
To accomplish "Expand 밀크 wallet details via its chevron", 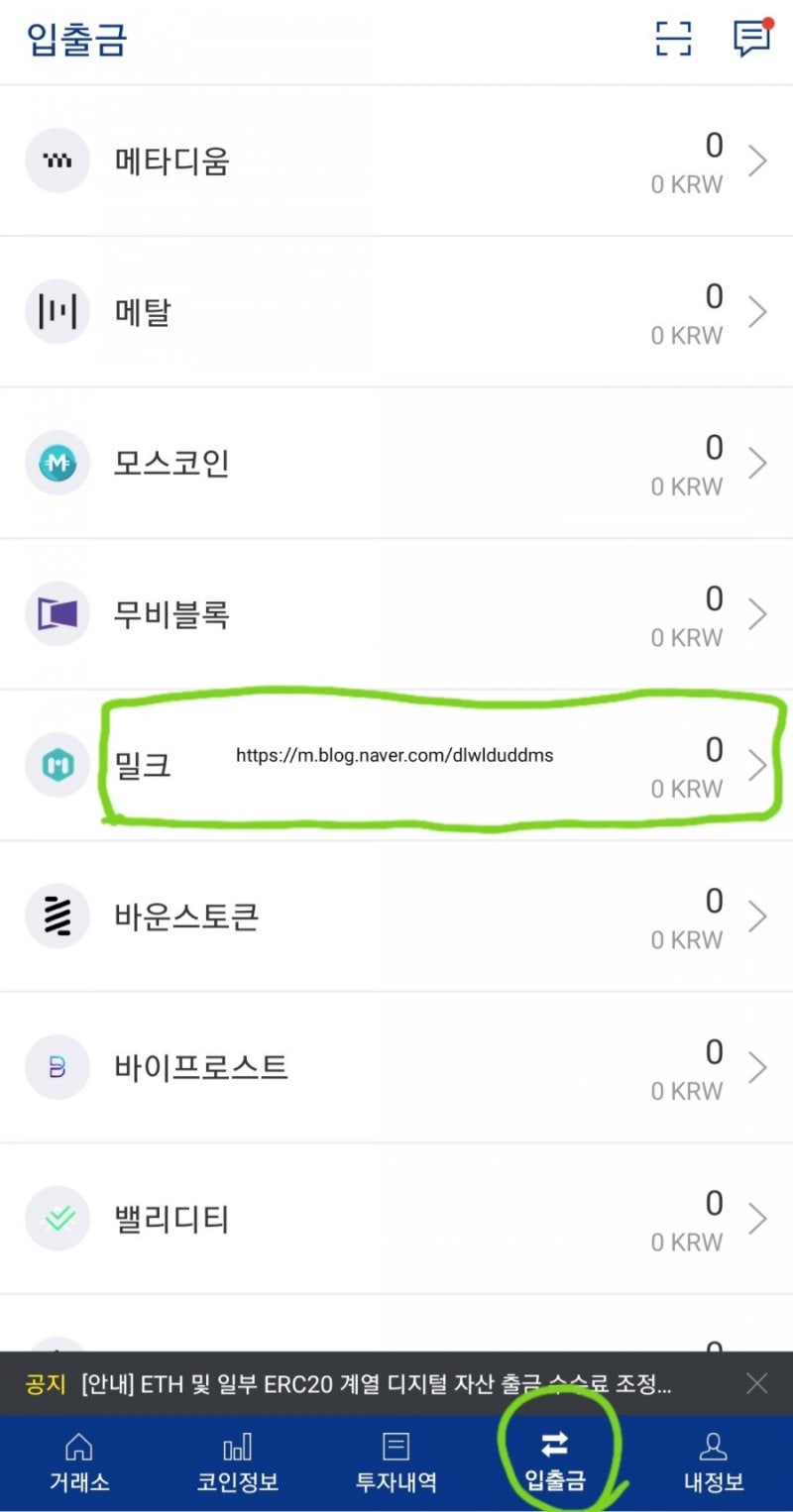I will [758, 765].
